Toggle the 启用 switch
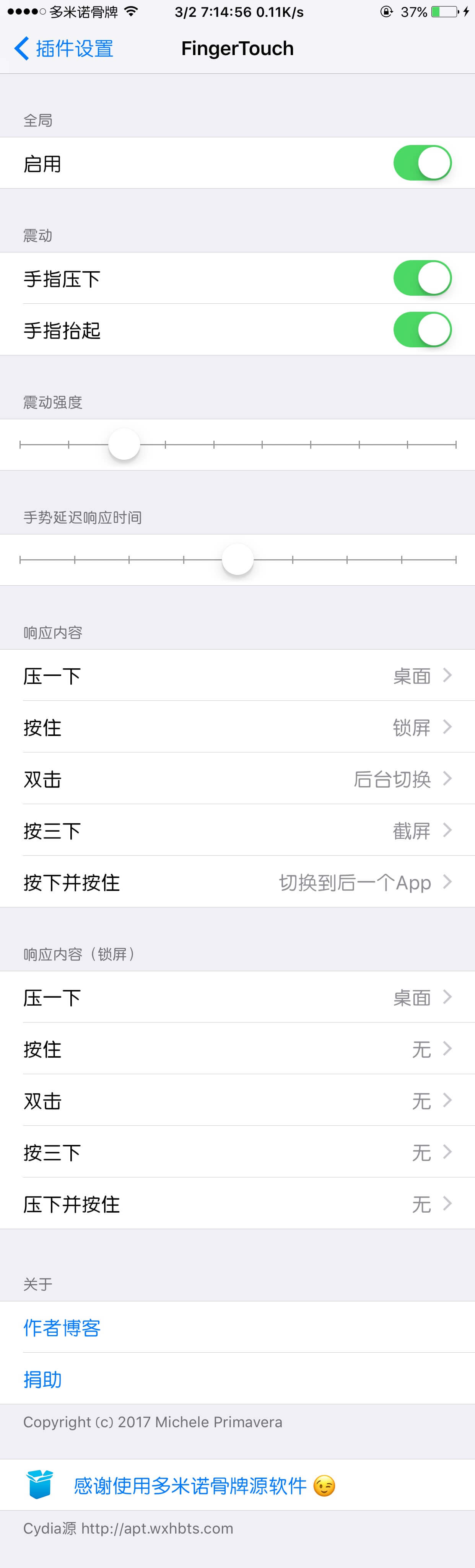 422,163
